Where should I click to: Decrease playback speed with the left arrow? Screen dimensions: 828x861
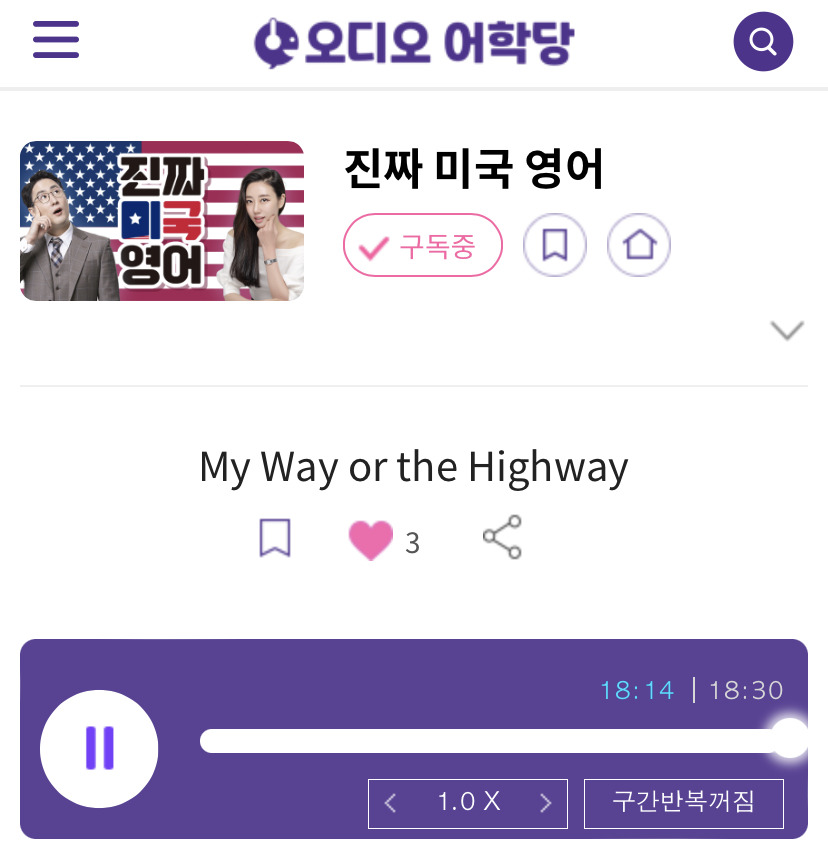(x=391, y=803)
